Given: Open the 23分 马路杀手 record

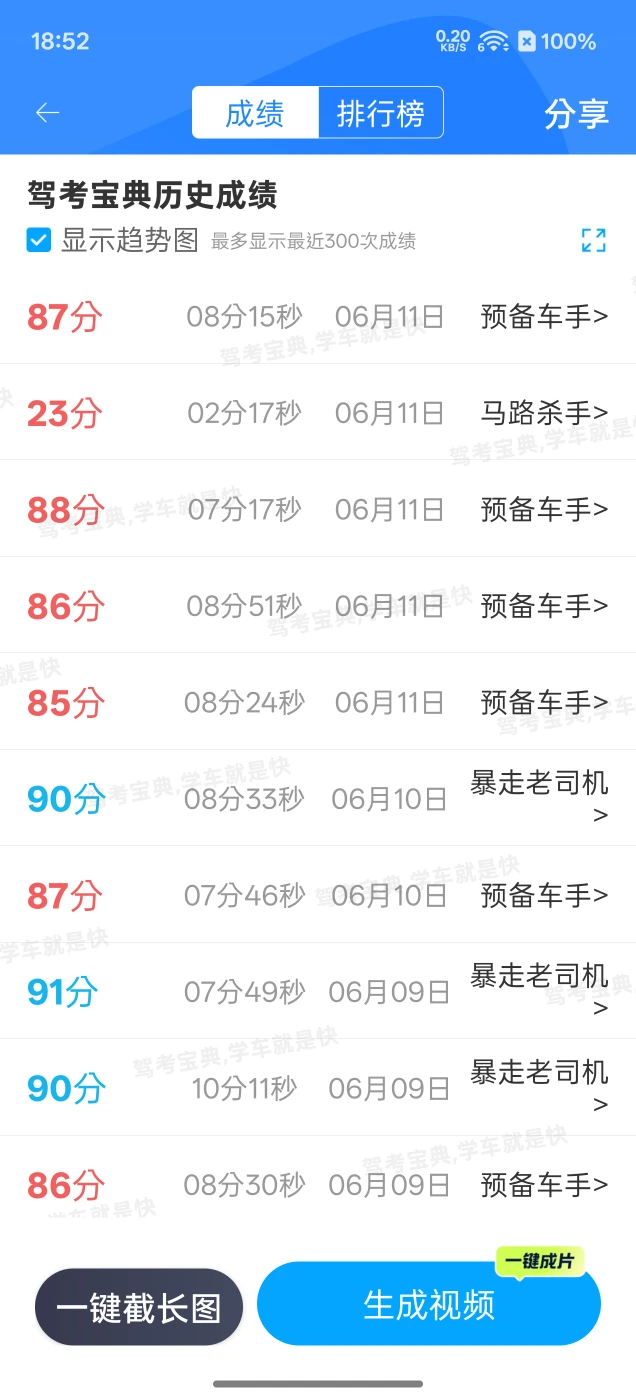Looking at the screenshot, I should 318,413.
